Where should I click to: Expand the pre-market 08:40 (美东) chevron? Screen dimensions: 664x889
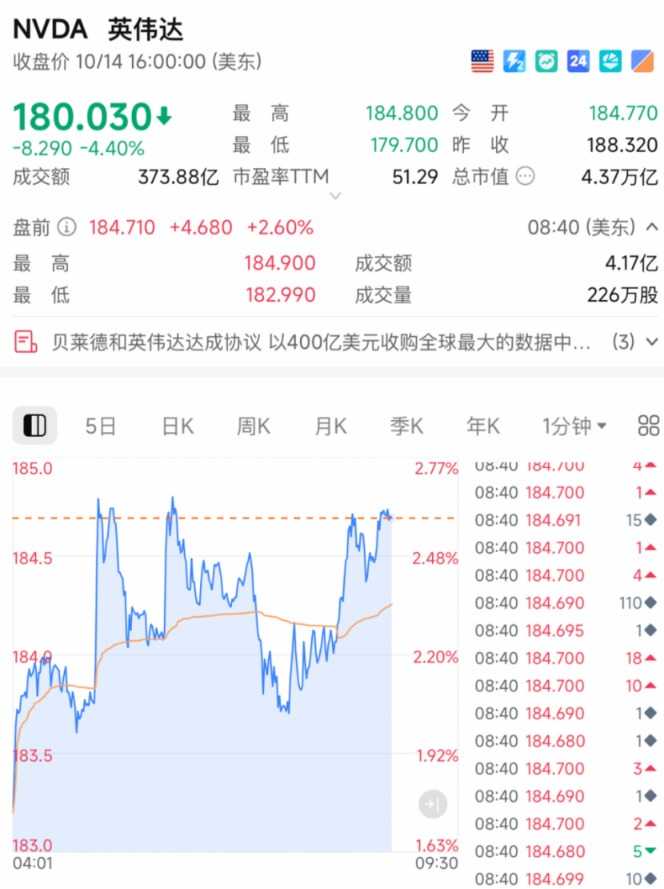tap(652, 227)
